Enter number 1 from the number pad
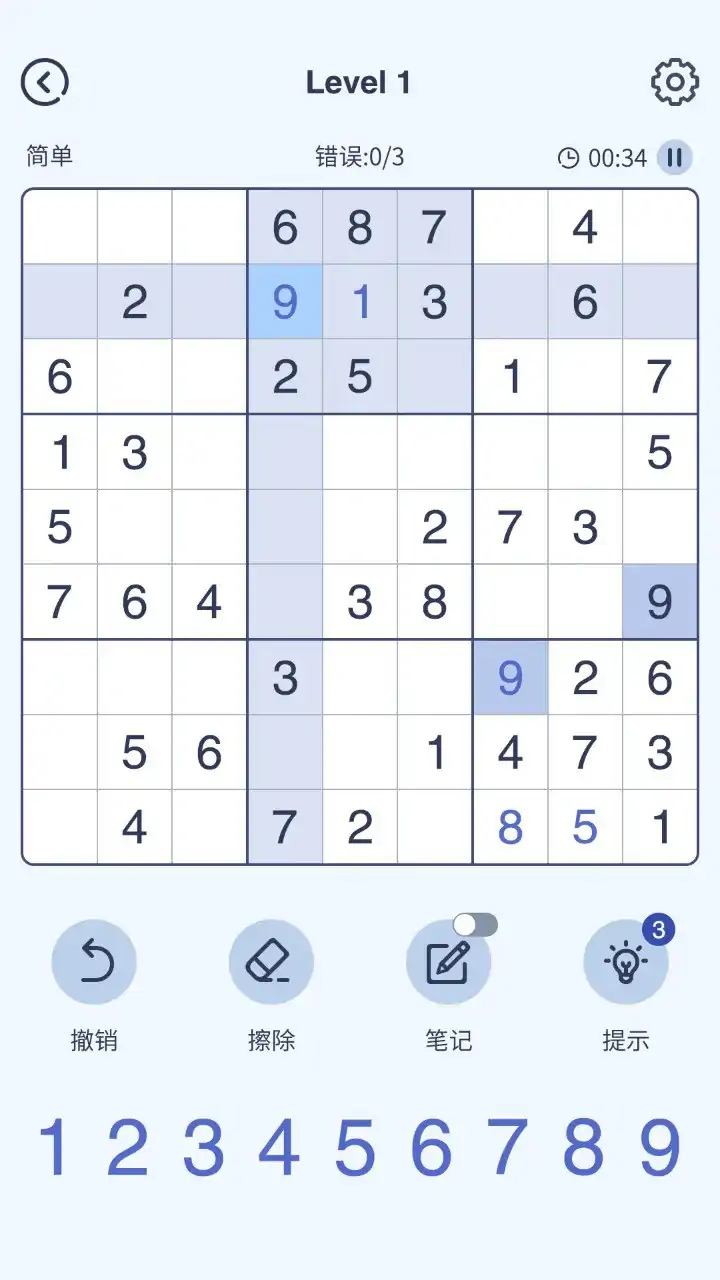This screenshot has height=1280, width=720. pos(53,1148)
